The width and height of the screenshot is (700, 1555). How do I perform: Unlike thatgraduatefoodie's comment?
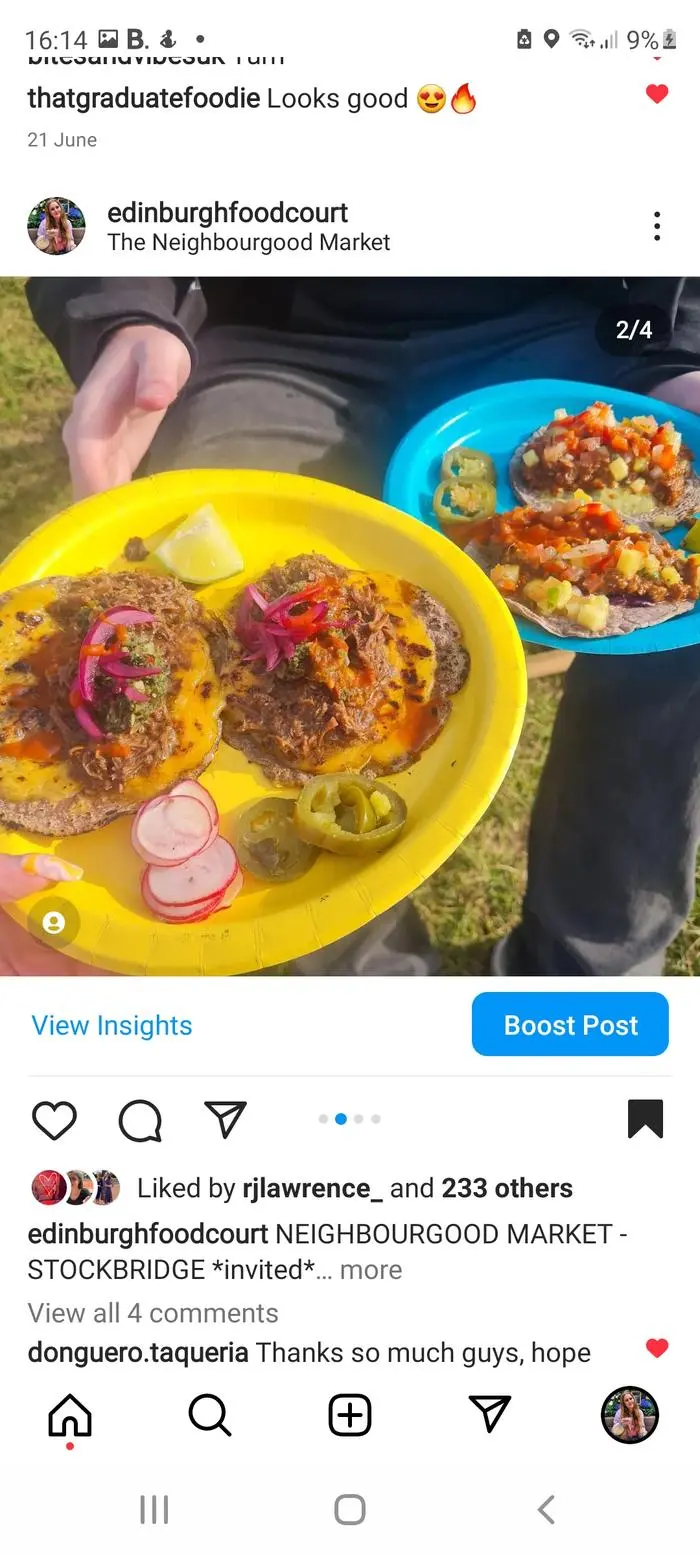click(657, 95)
